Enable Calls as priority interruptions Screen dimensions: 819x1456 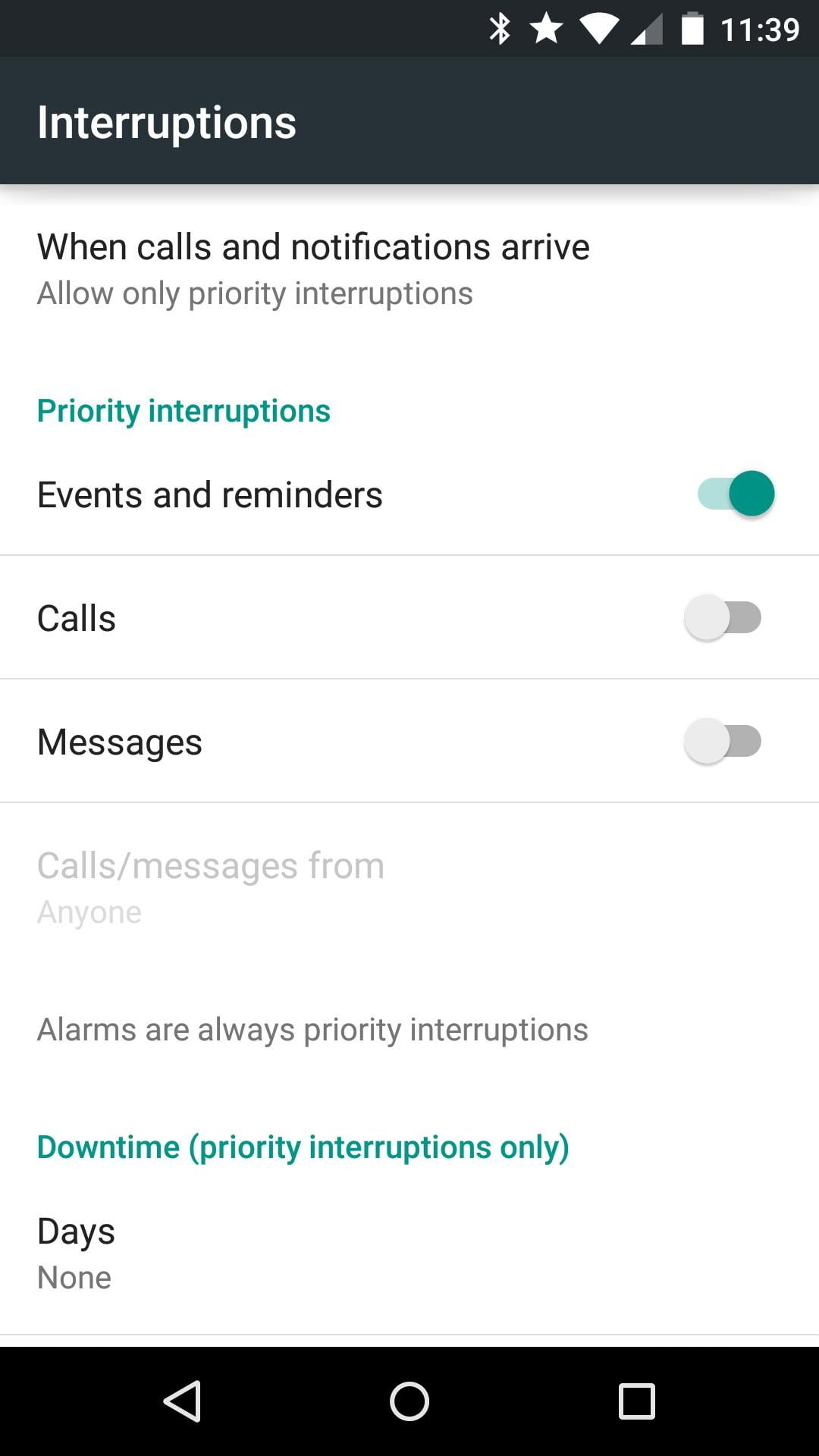(x=722, y=617)
